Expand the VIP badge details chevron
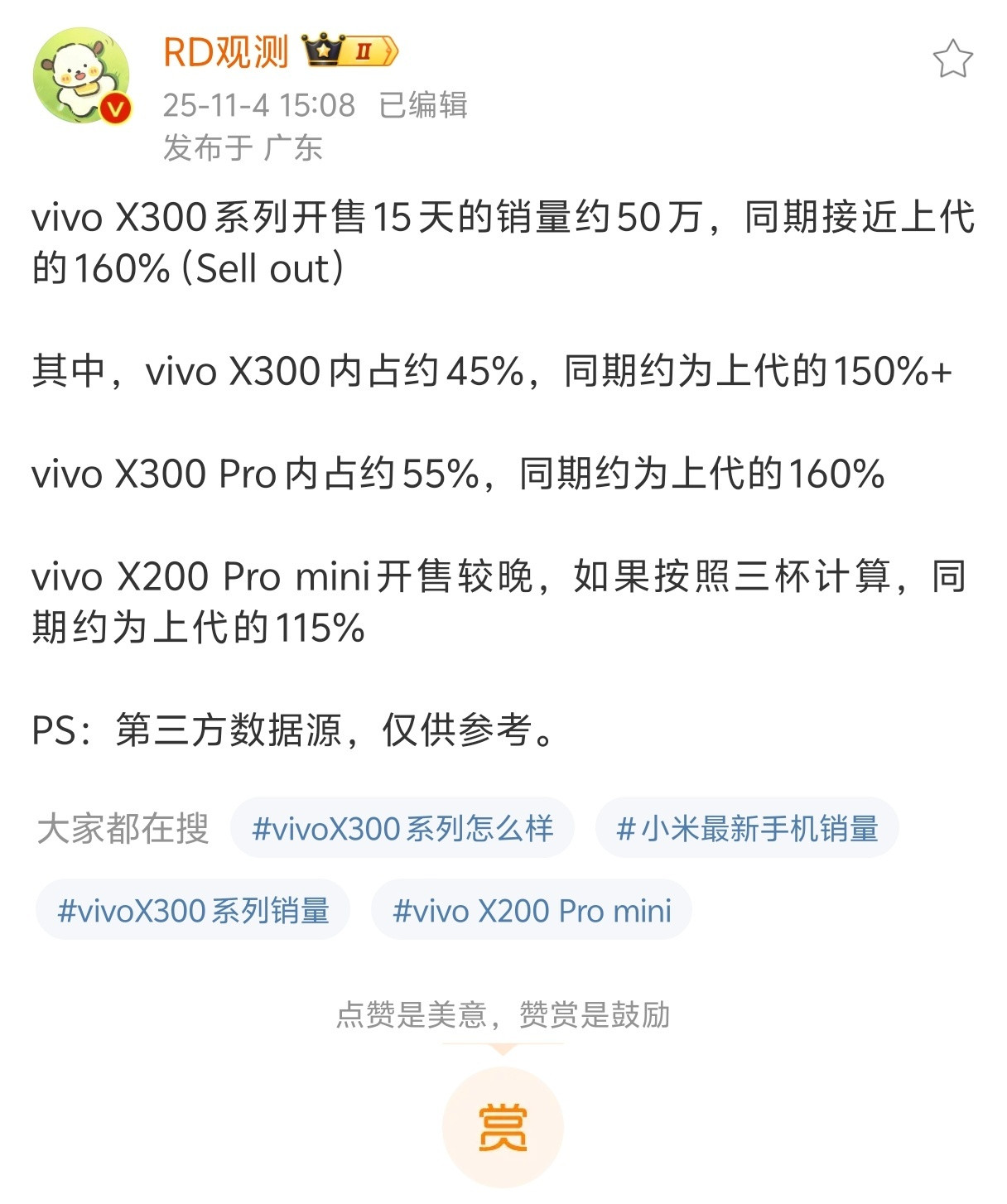The image size is (1007, 1204). click(386, 51)
